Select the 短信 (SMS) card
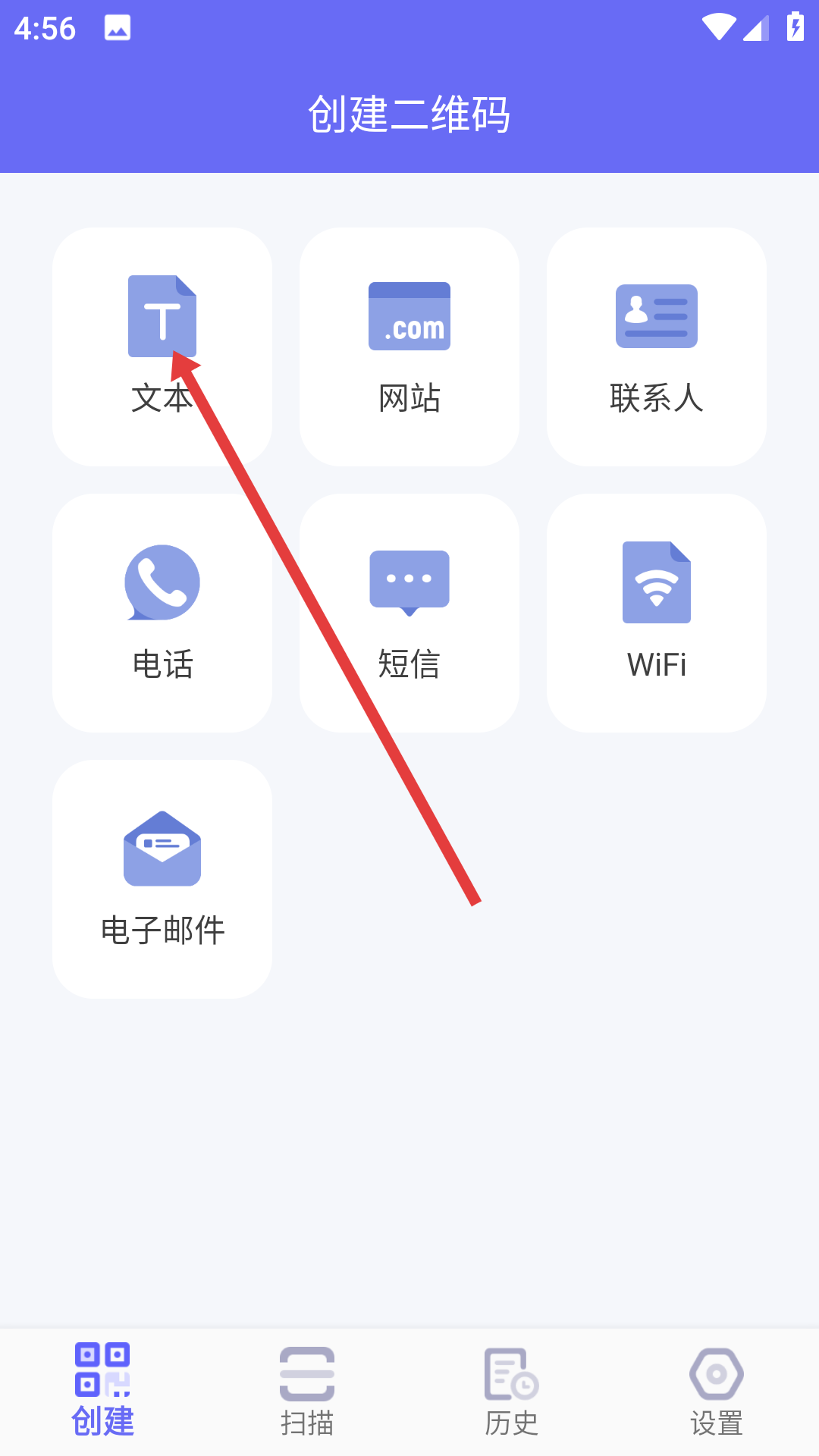This screenshot has width=819, height=1456. tap(409, 613)
